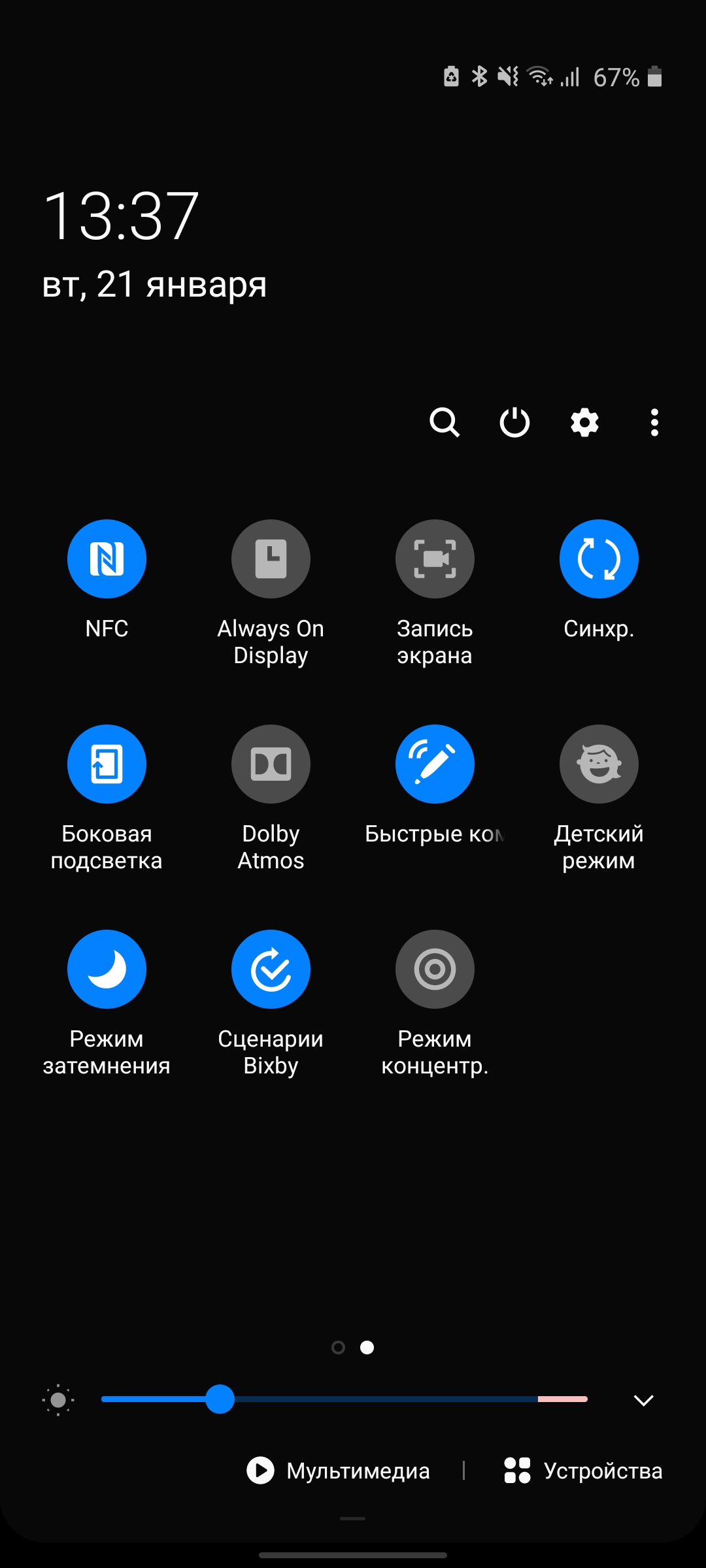Set brightness to the slider midpoint
This screenshot has height=1568, width=706.
(345, 1399)
